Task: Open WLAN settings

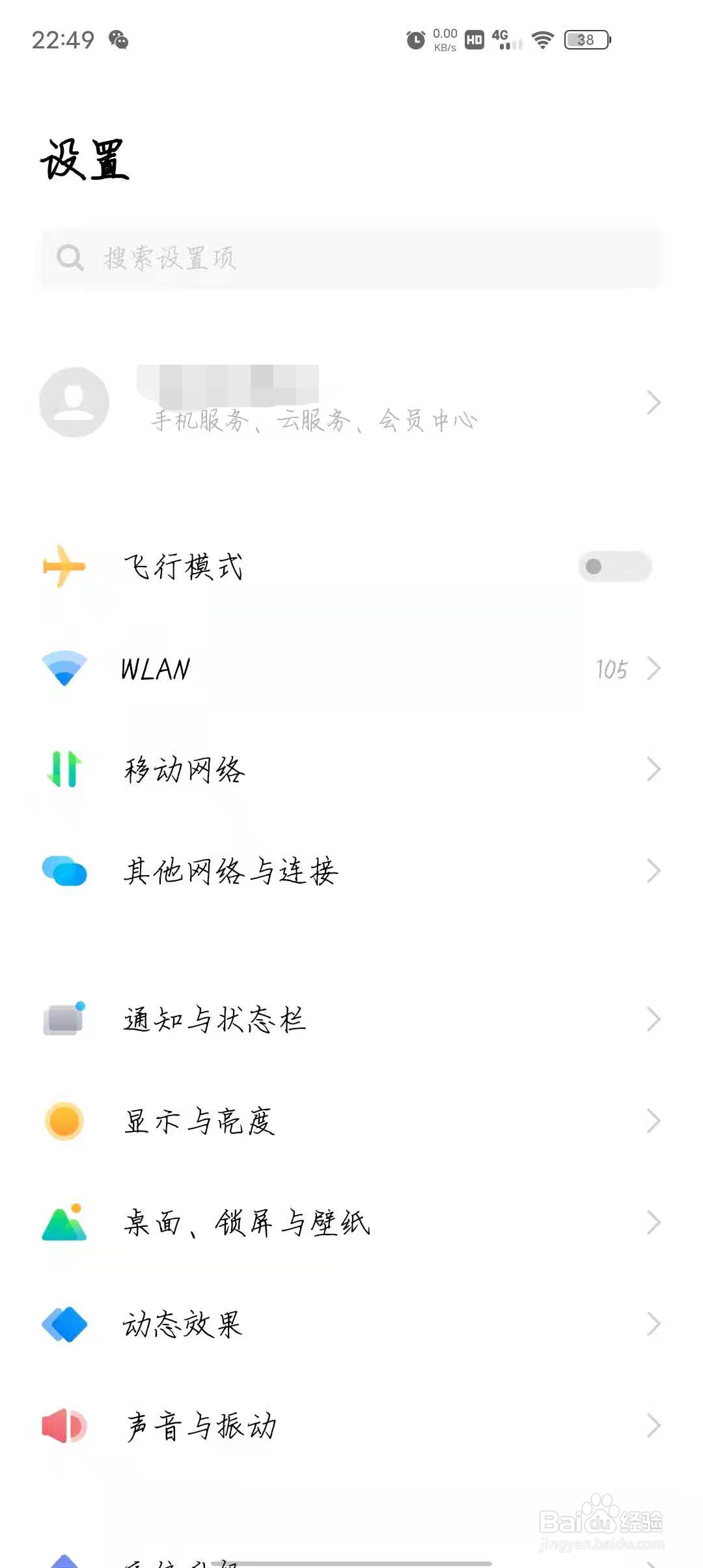Action: point(351,669)
